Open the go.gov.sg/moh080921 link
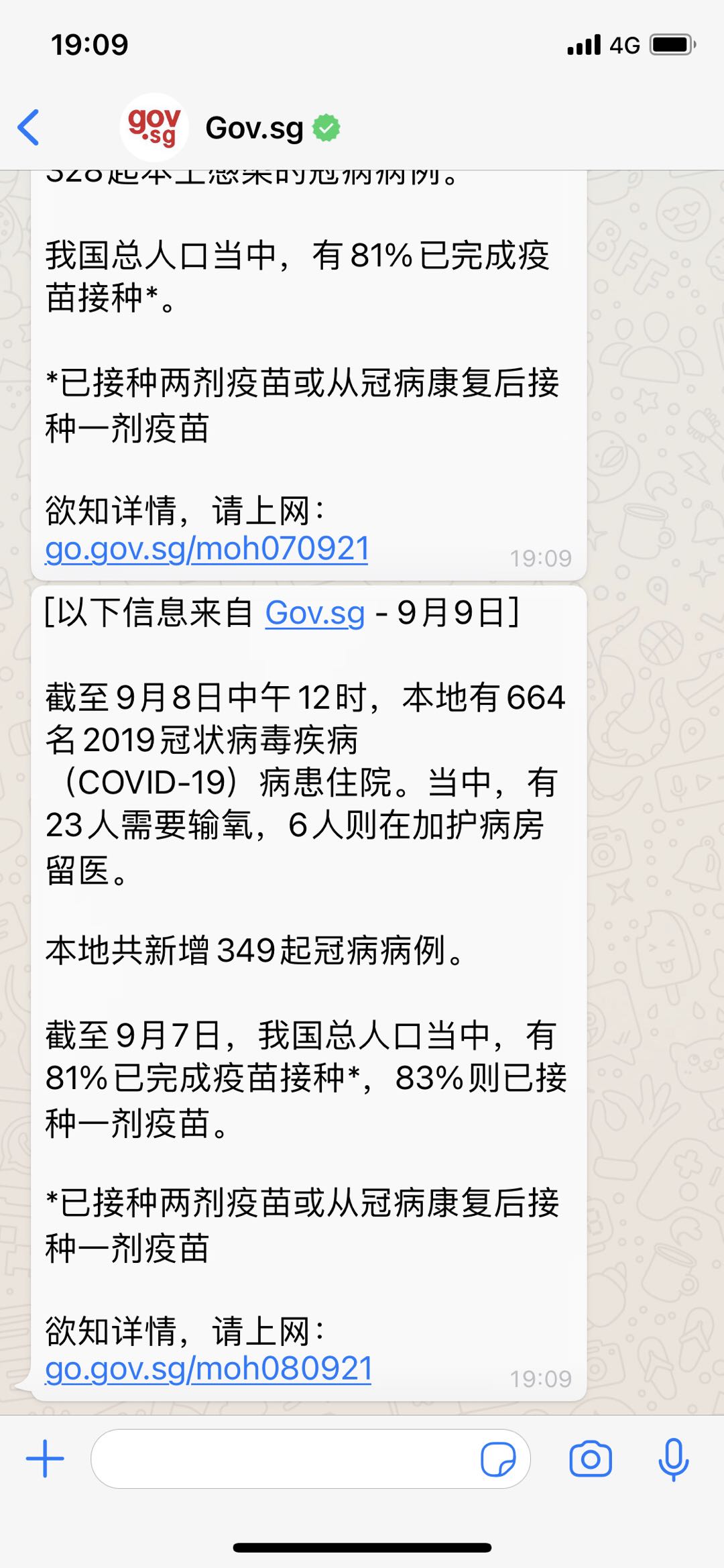This screenshot has height=1568, width=724. [208, 1369]
